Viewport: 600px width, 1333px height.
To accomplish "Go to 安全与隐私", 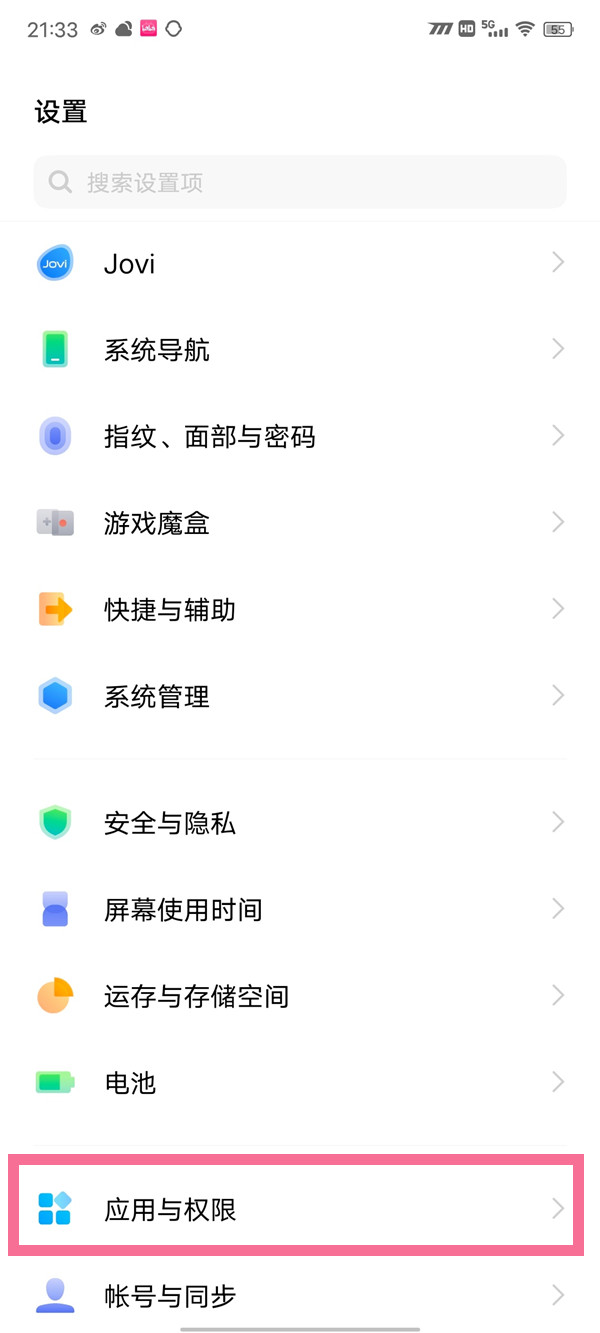I will pos(300,823).
